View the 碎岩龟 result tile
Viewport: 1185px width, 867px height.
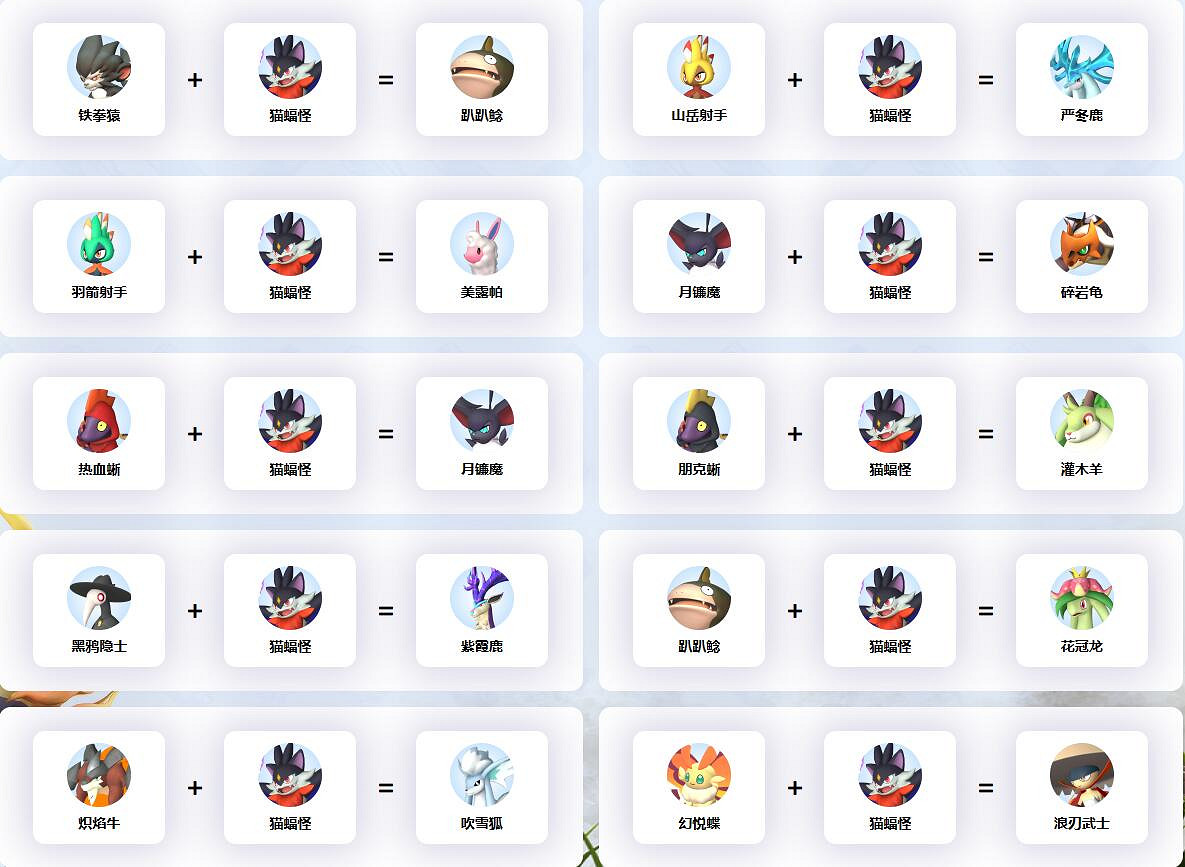pos(1082,257)
